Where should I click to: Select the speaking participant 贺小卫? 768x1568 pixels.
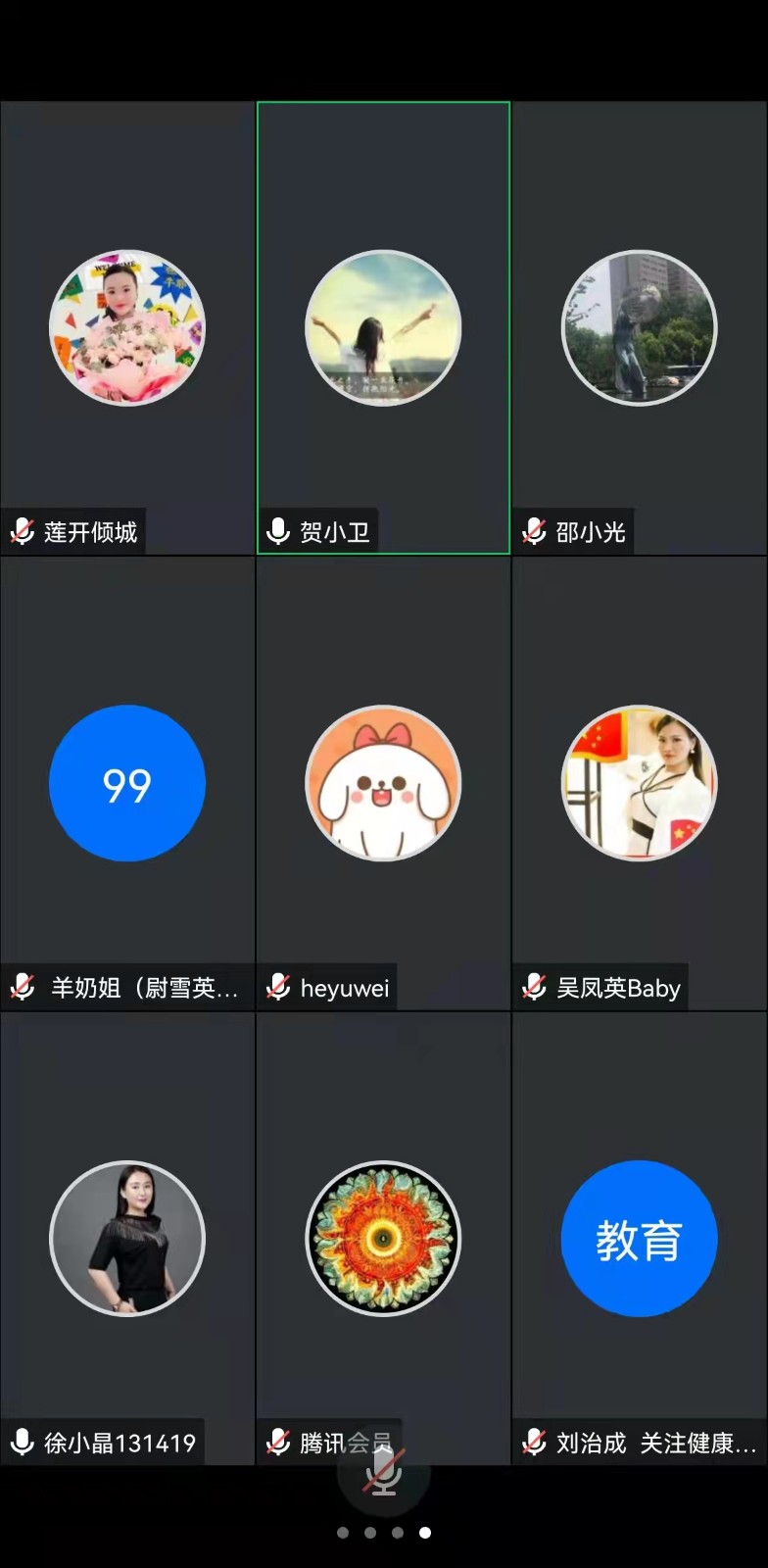[x=383, y=328]
